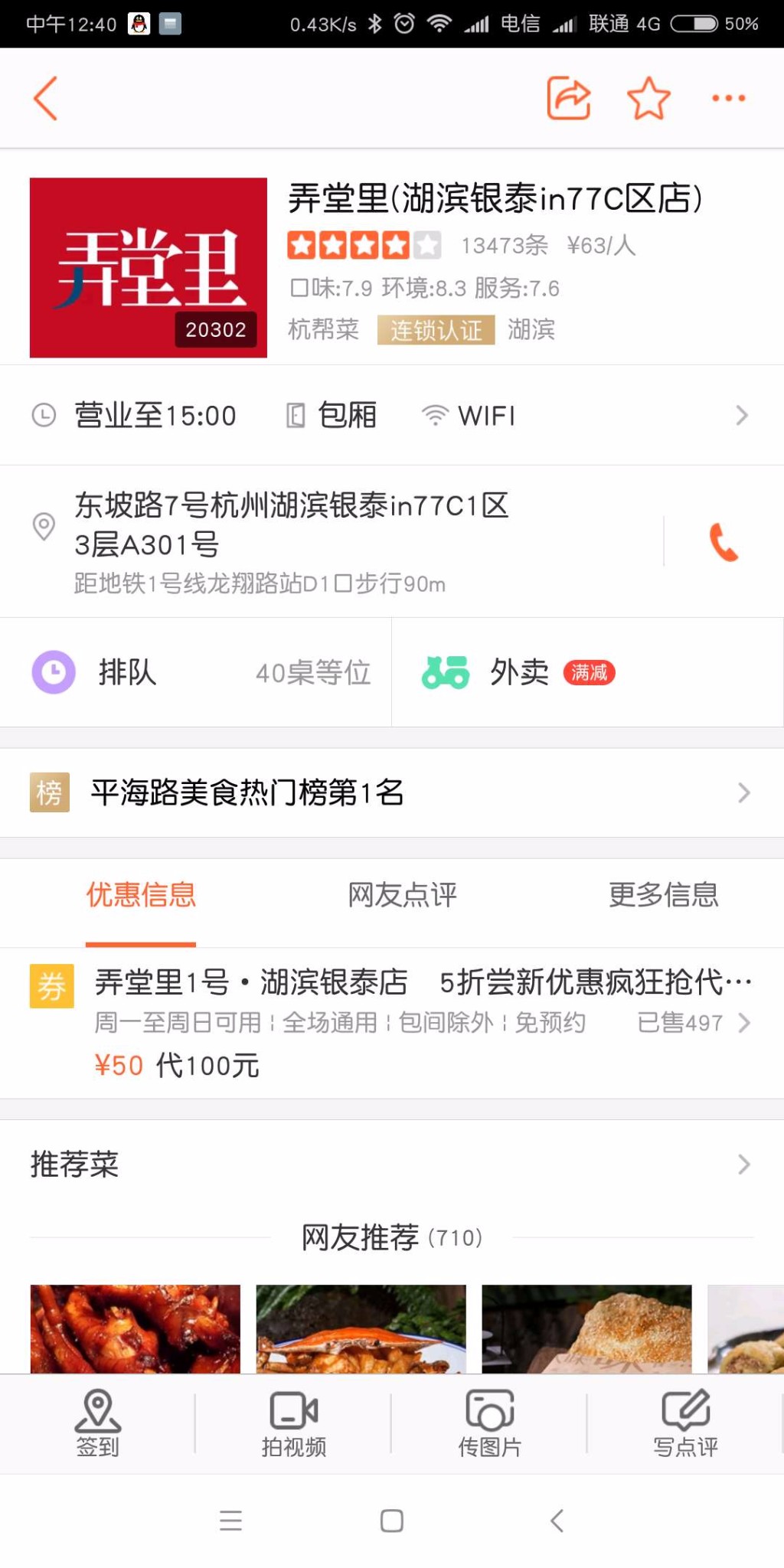This screenshot has width=784, height=1568.
Task: Call the restaurant via phone icon
Action: 724,542
